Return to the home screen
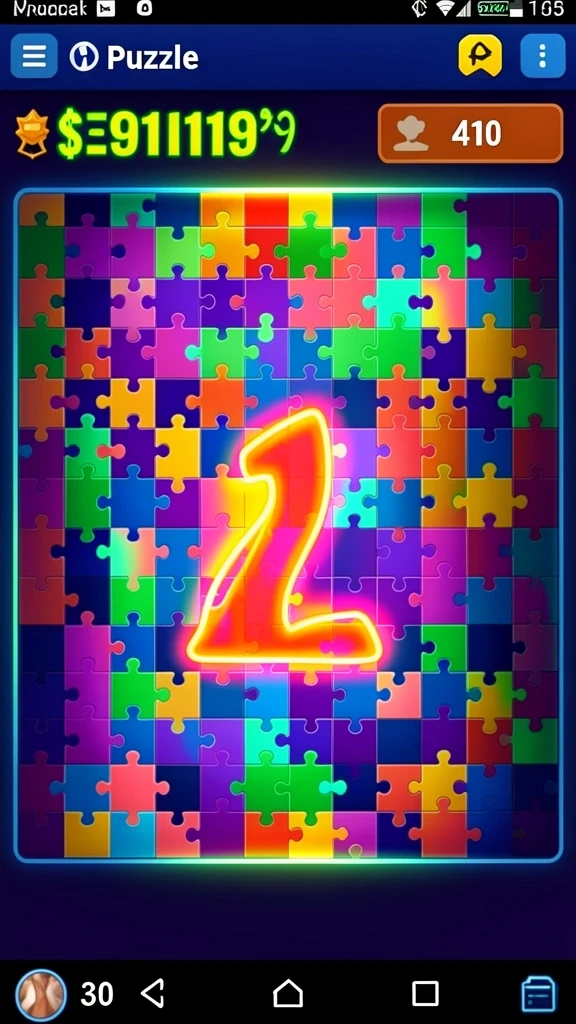The height and width of the screenshot is (1024, 576). click(288, 993)
